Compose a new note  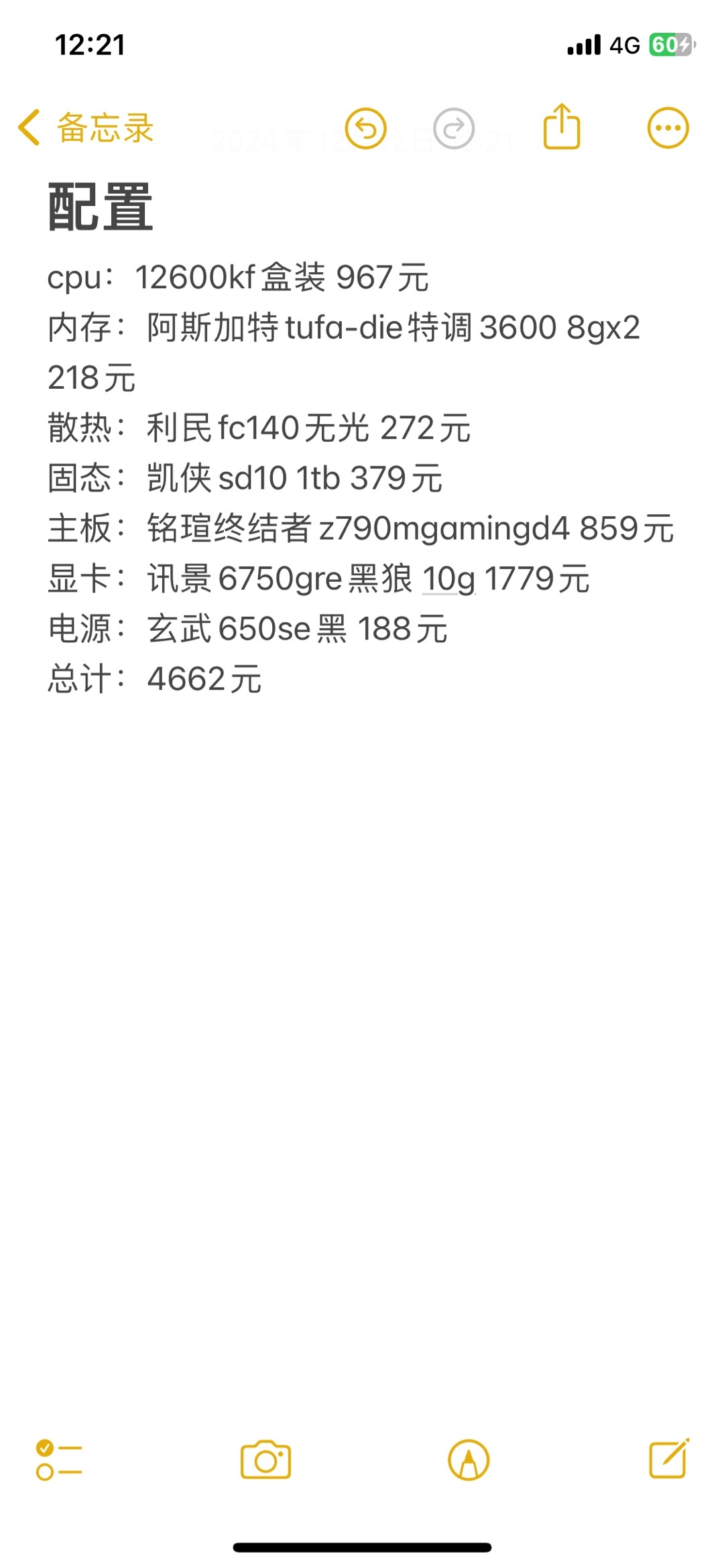coord(669,1459)
